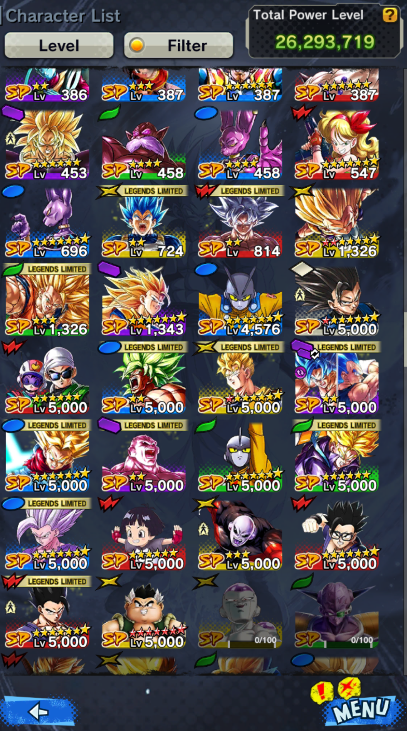The width and height of the screenshot is (407, 731).
Task: Open the Level sort button
Action: coord(59,45)
